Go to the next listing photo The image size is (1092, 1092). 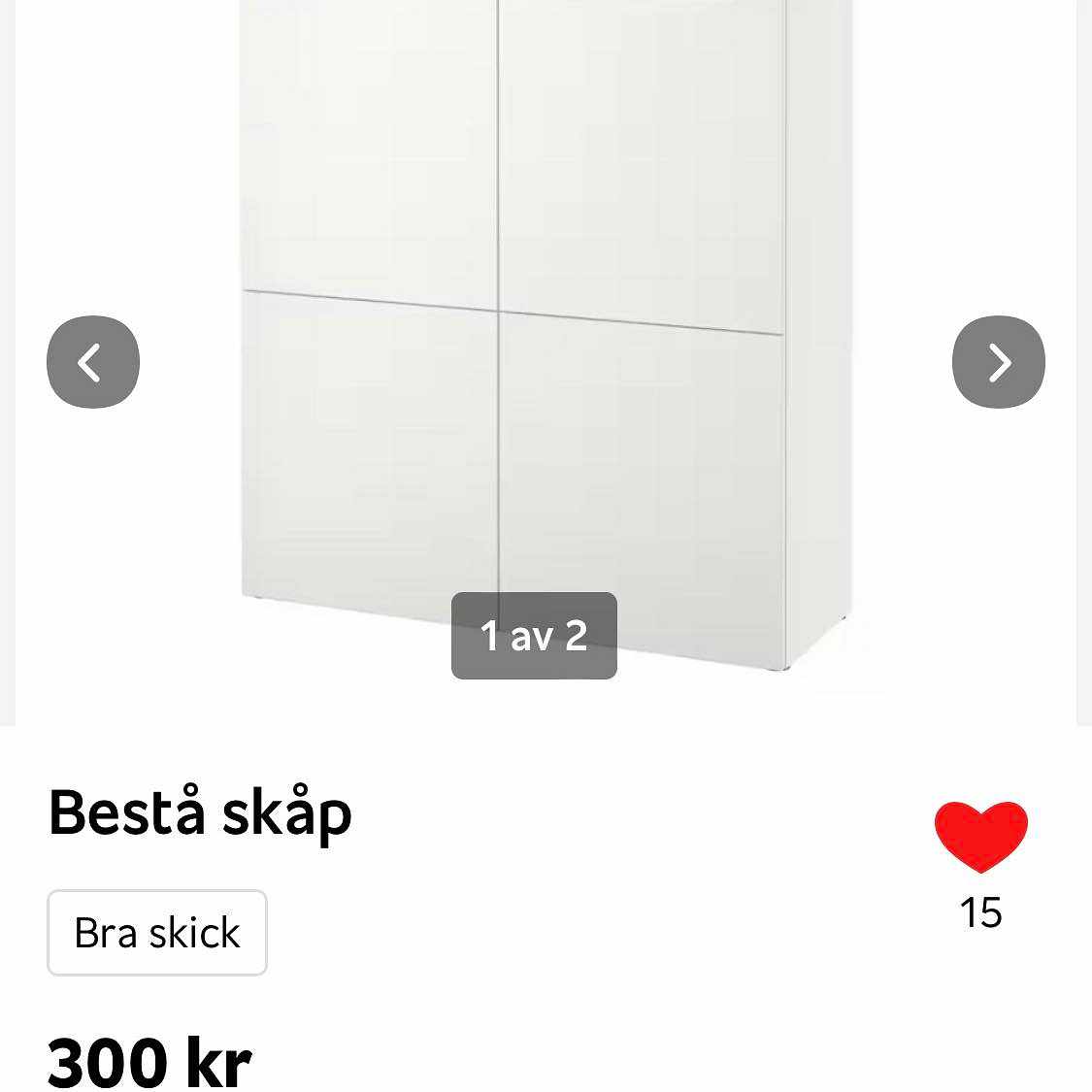click(x=998, y=362)
